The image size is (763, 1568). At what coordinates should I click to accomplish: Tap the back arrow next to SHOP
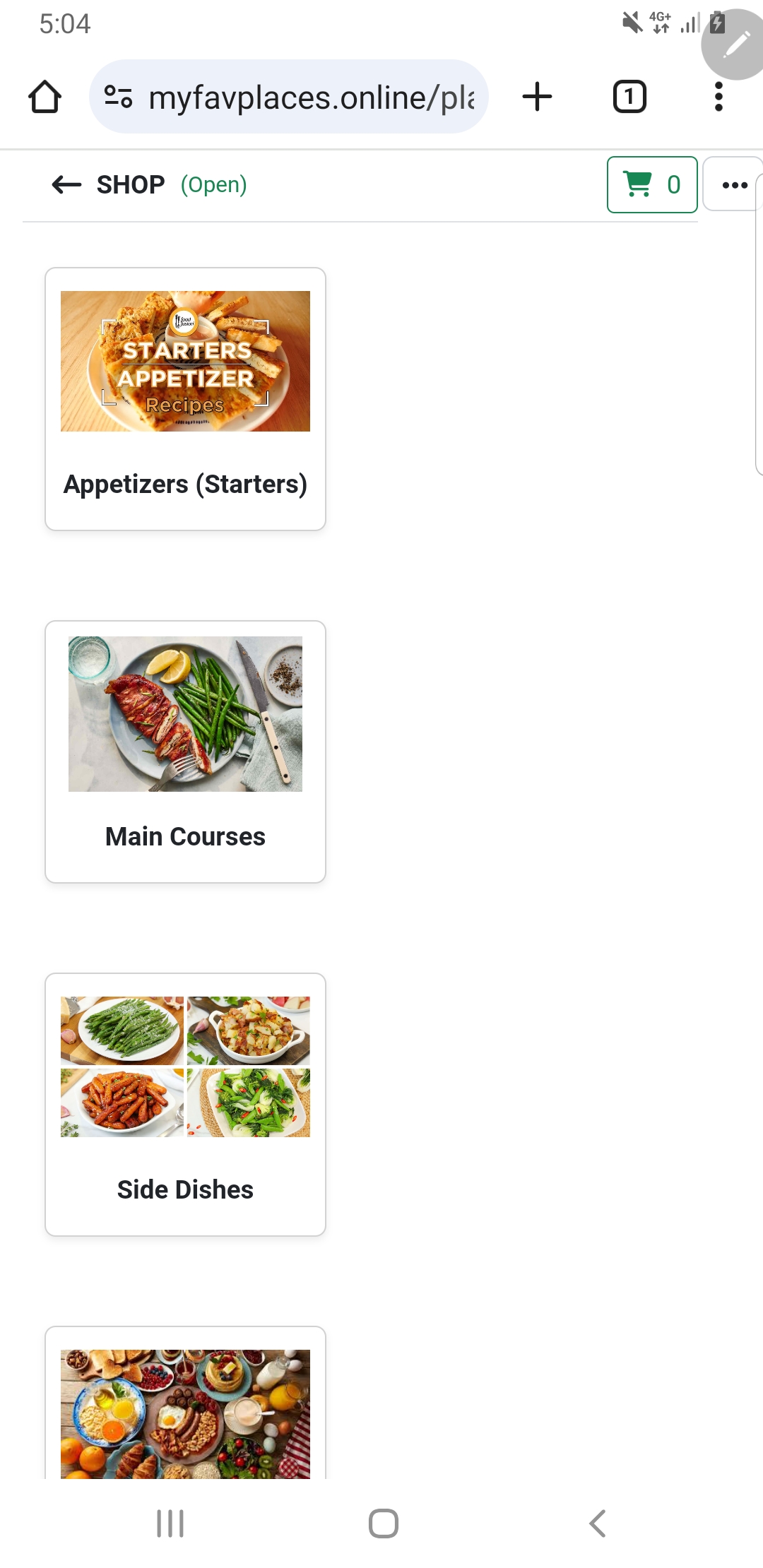65,184
